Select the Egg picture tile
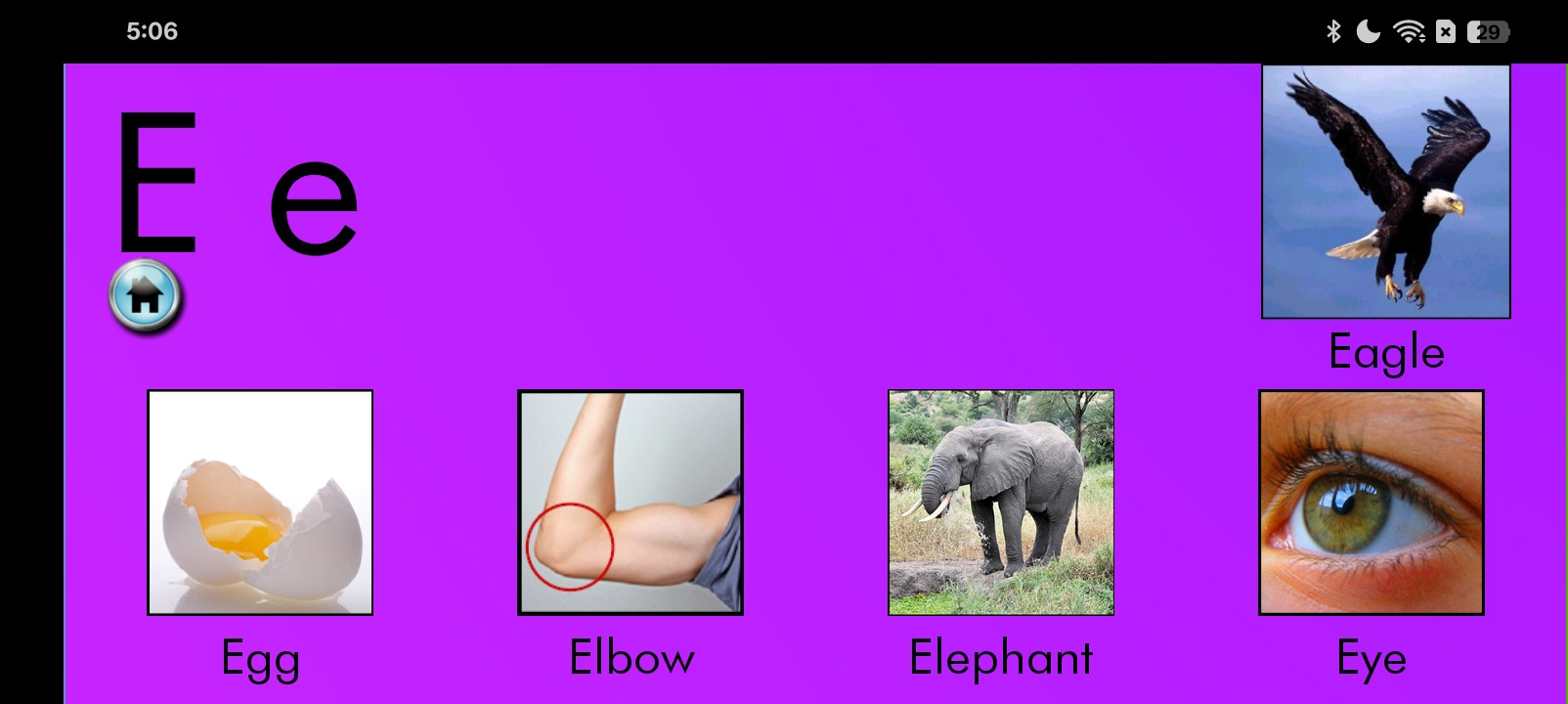 [260, 503]
